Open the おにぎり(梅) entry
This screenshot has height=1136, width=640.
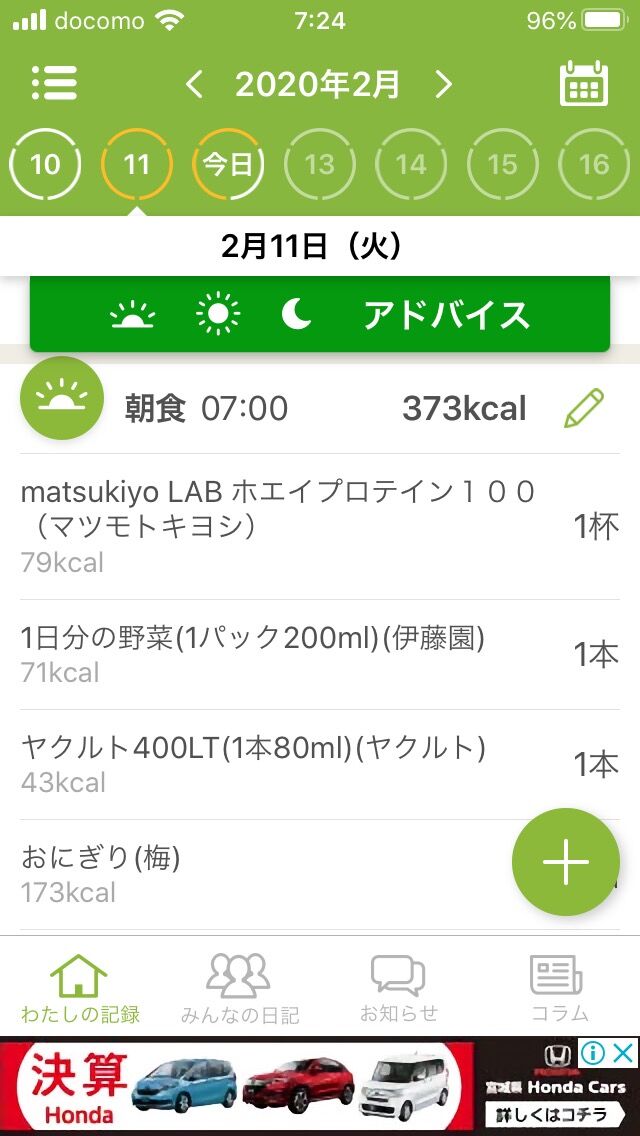[250, 874]
